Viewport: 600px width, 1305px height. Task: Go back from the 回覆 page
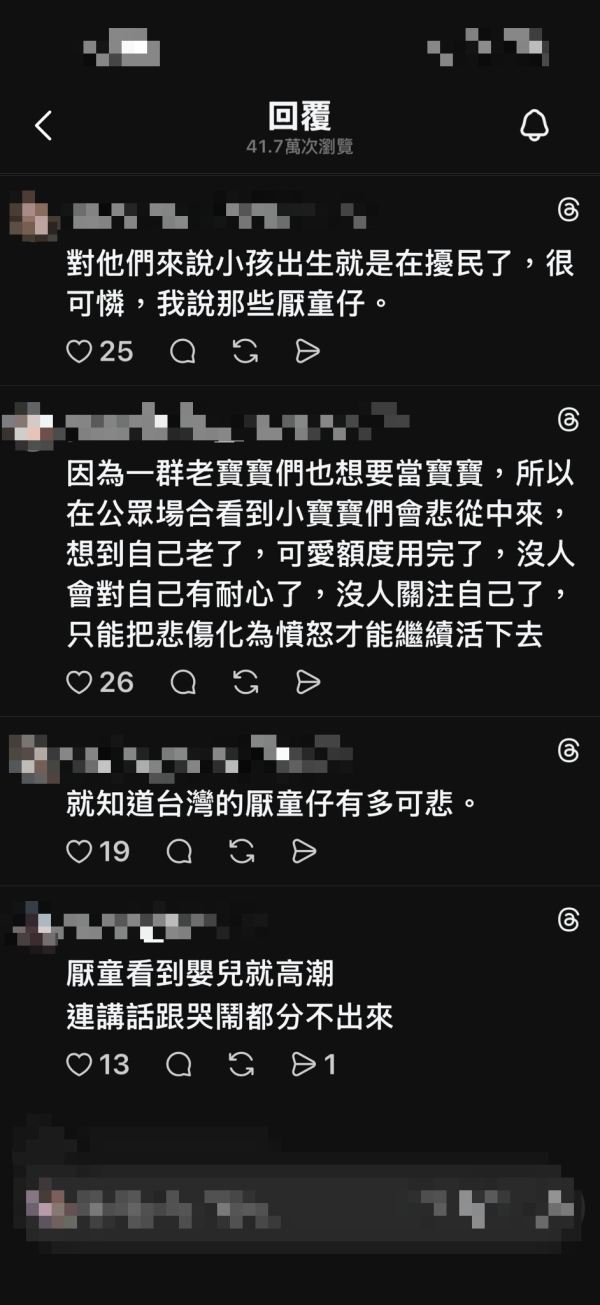42,126
